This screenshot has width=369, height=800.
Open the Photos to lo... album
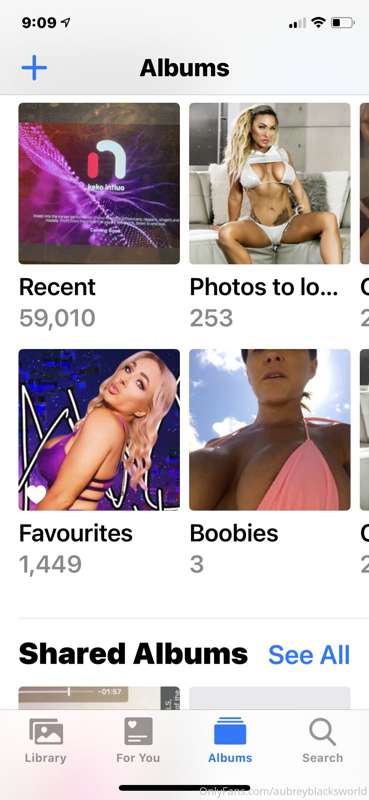(269, 184)
